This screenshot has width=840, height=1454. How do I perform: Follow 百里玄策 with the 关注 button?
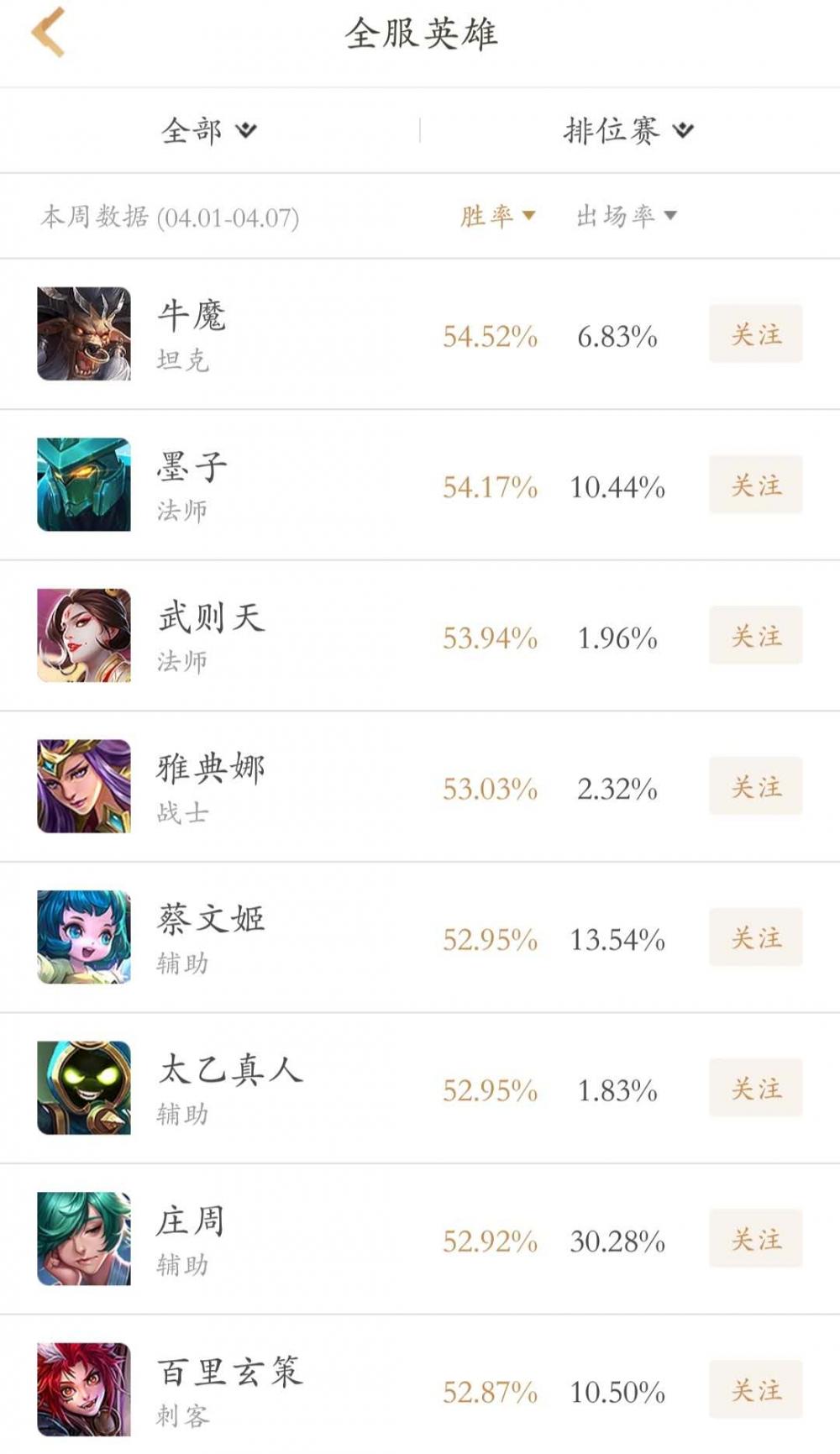tap(755, 1389)
